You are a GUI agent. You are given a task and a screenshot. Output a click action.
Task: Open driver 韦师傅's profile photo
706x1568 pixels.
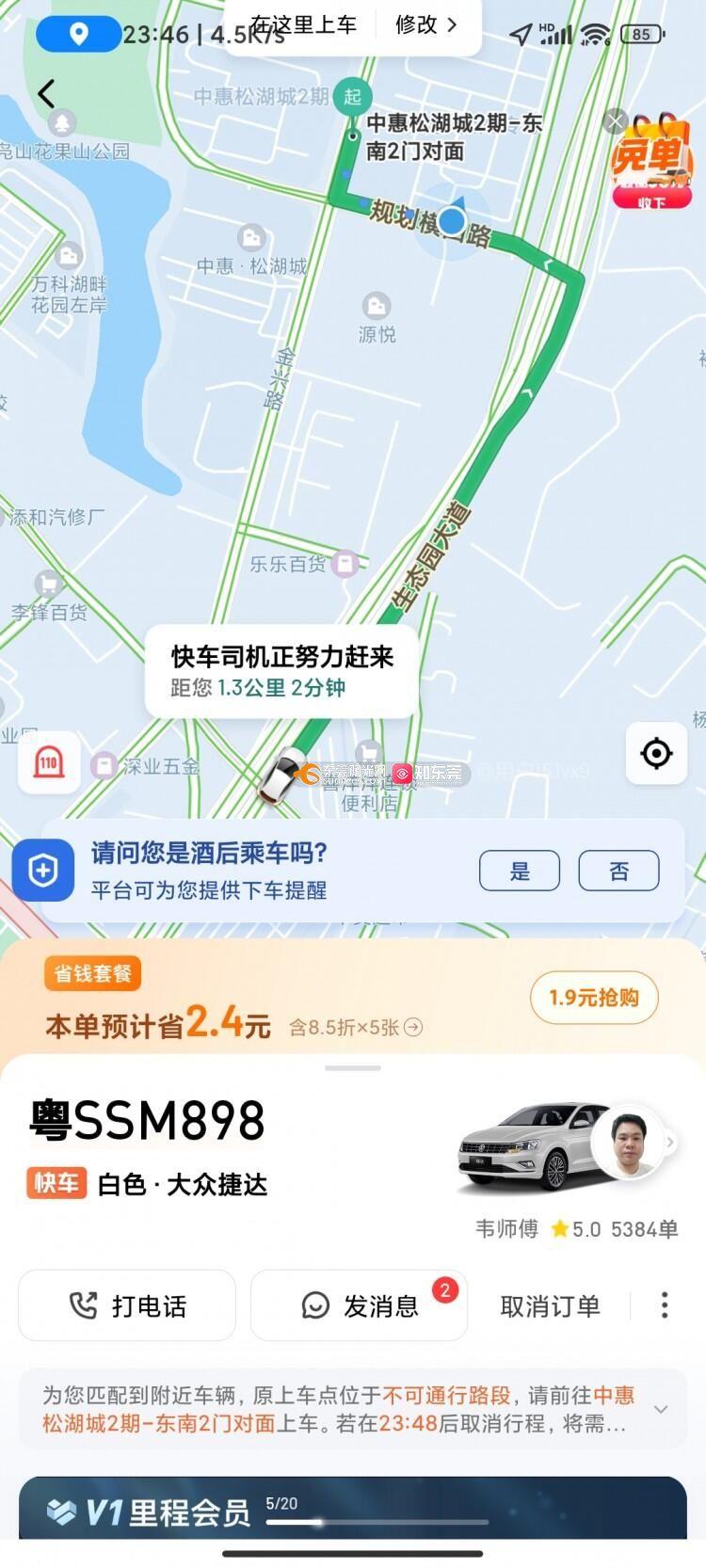(631, 1142)
